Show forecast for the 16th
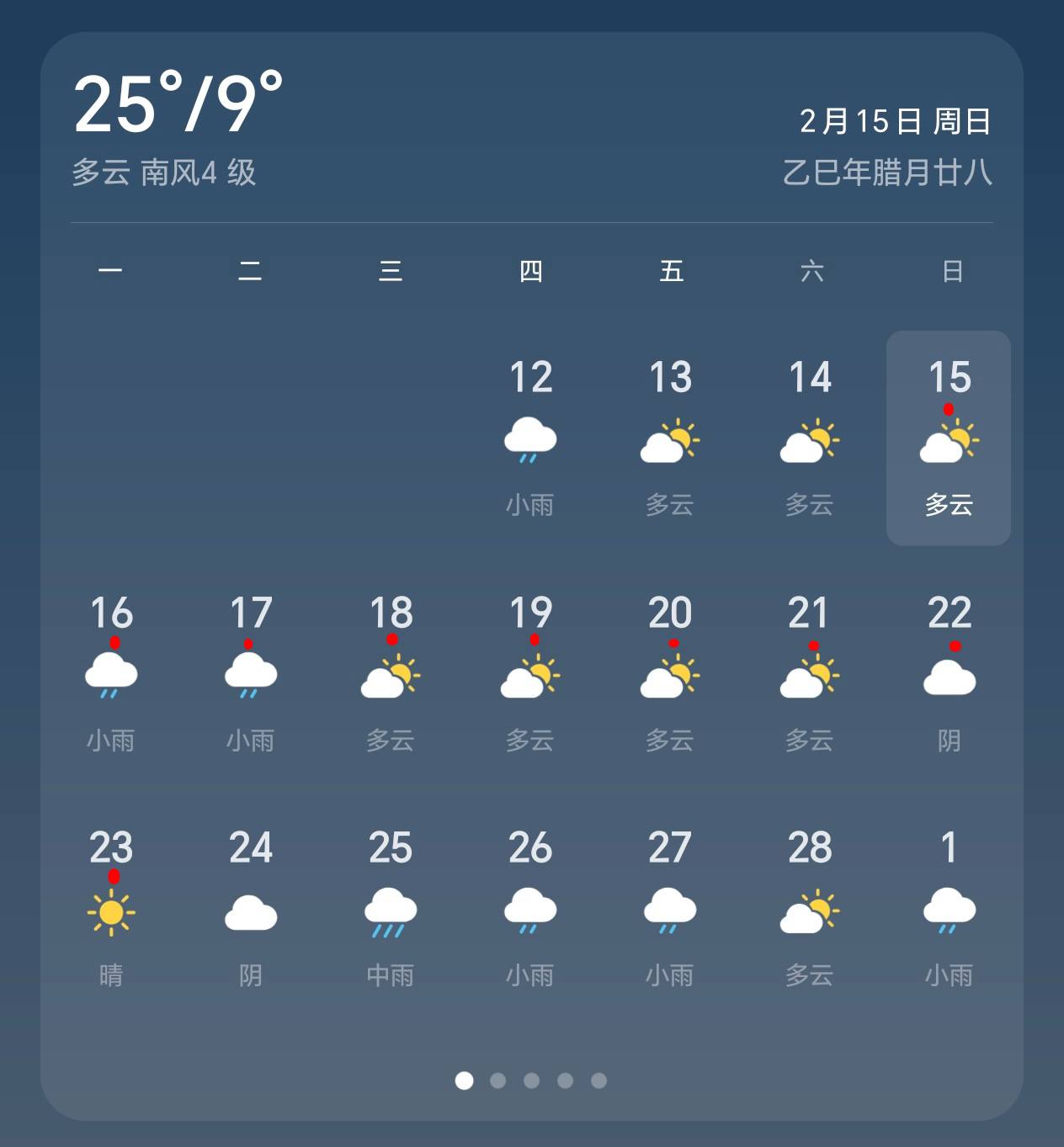The image size is (1064, 1147). (111, 673)
